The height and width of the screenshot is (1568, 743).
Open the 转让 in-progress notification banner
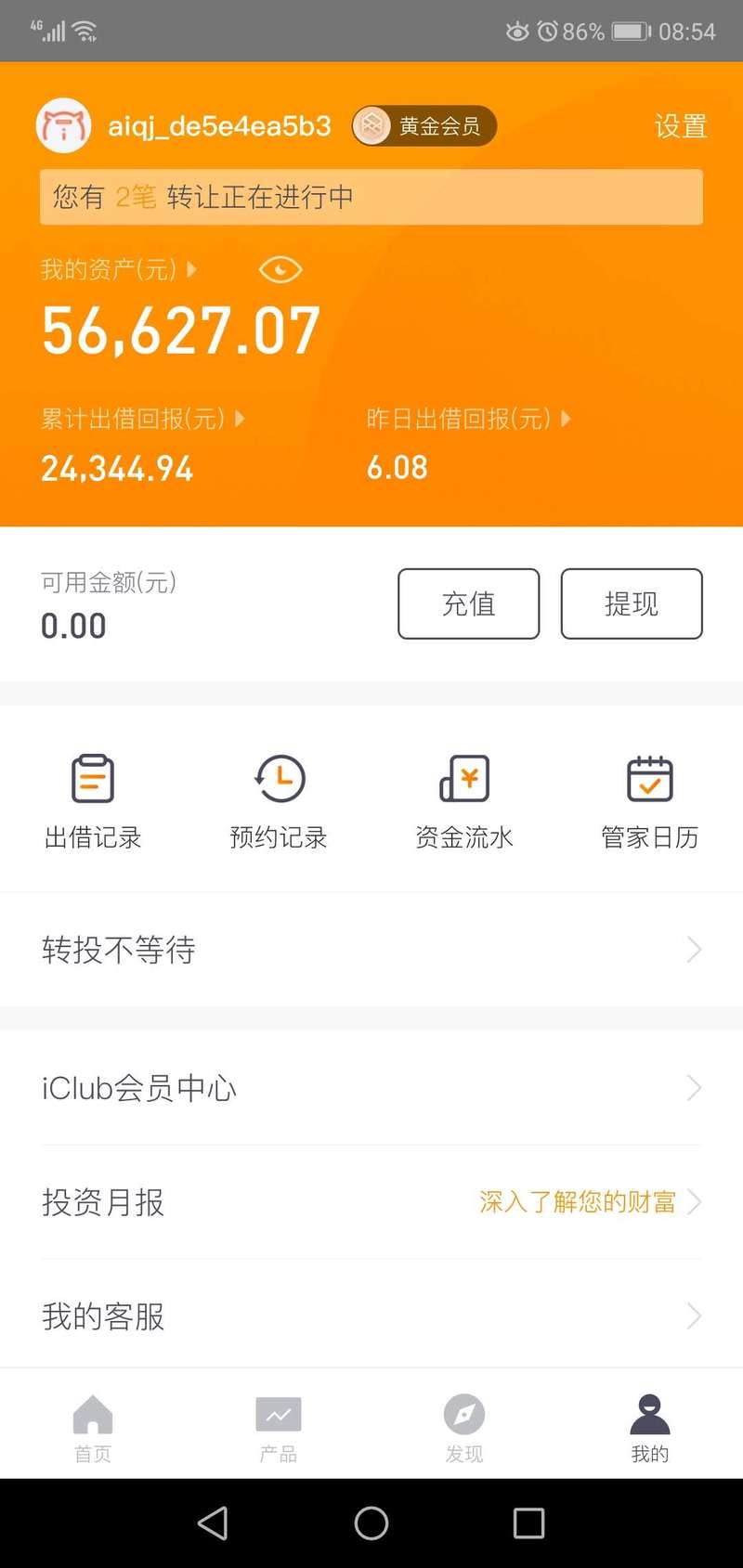click(x=371, y=197)
